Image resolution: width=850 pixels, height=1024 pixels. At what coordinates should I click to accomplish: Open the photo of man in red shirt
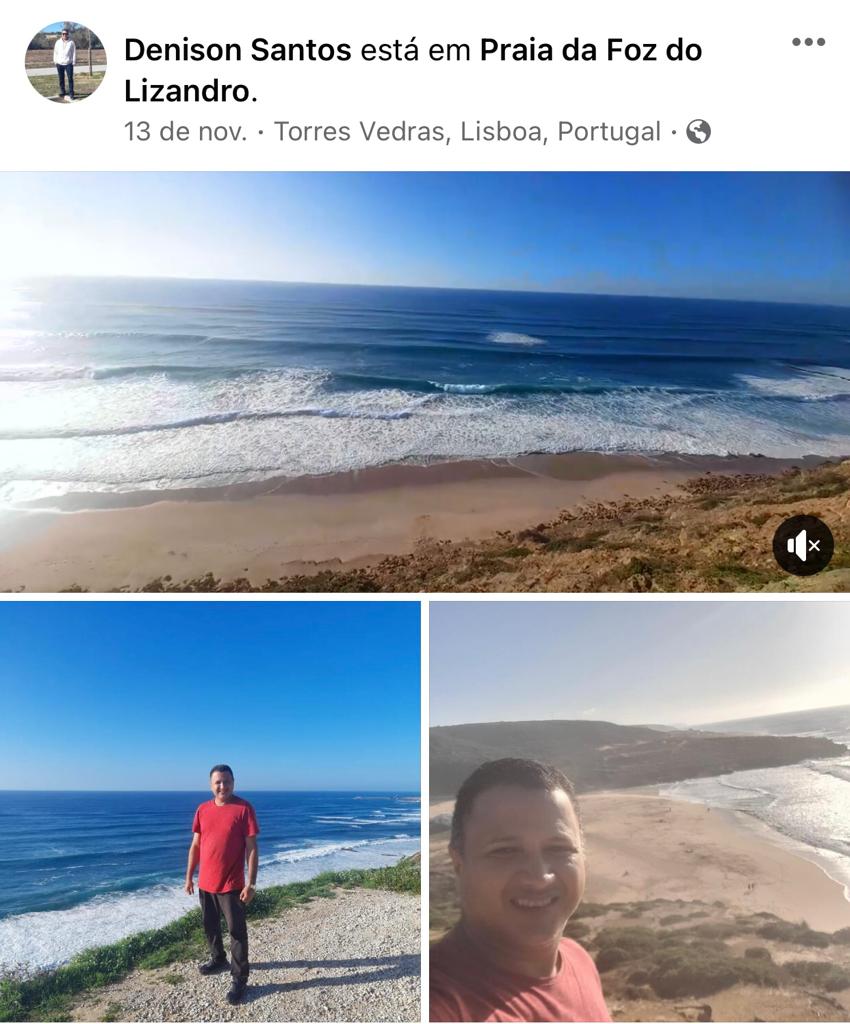pos(210,810)
